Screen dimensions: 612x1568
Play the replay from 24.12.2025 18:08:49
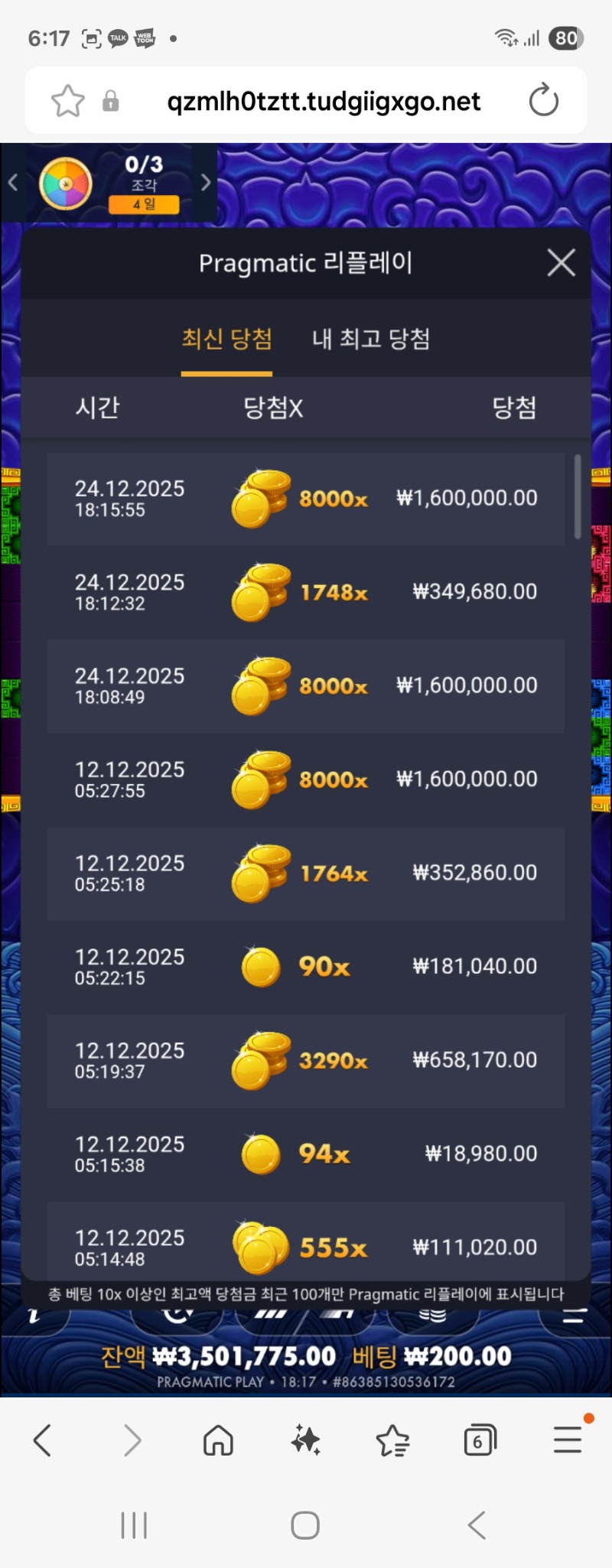[x=306, y=686]
